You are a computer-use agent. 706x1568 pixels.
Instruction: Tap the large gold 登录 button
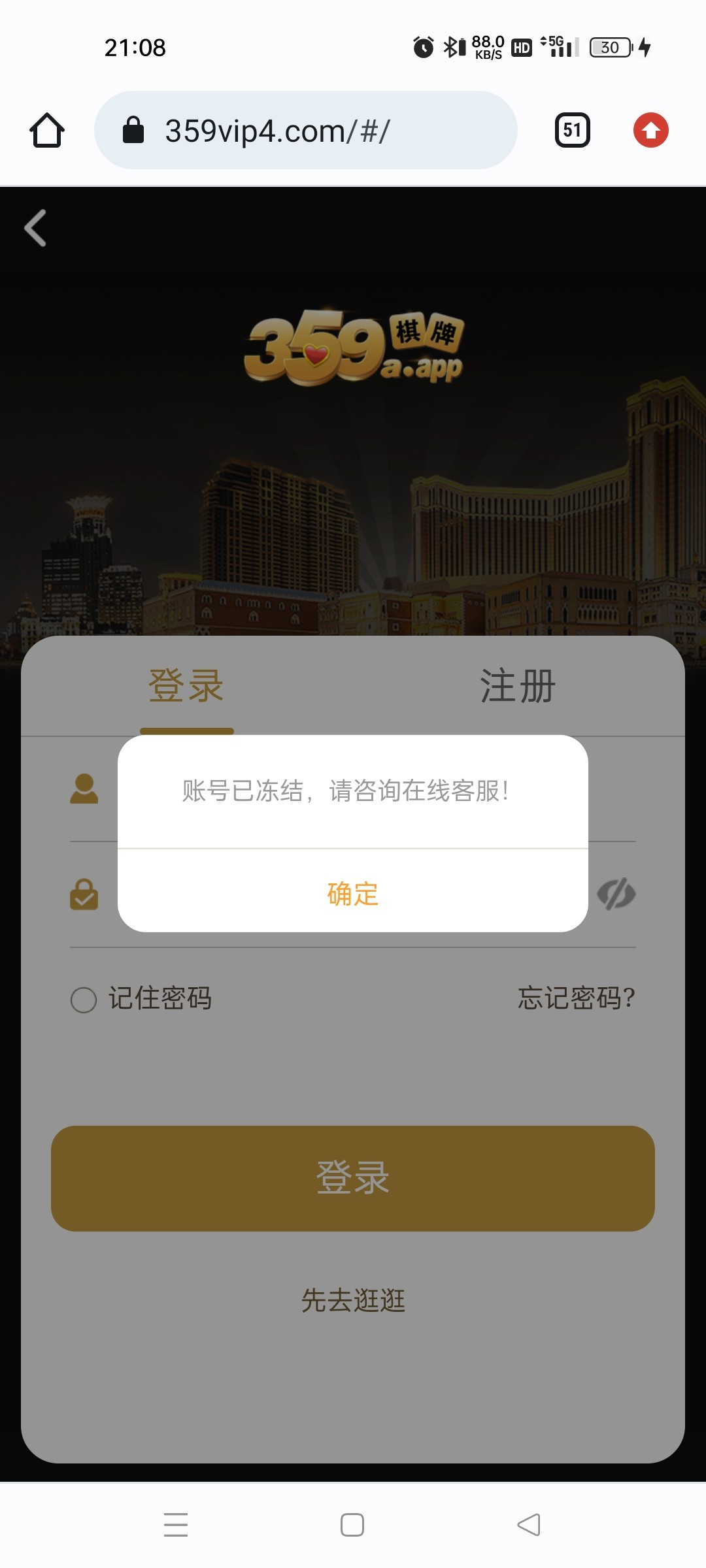click(353, 1178)
